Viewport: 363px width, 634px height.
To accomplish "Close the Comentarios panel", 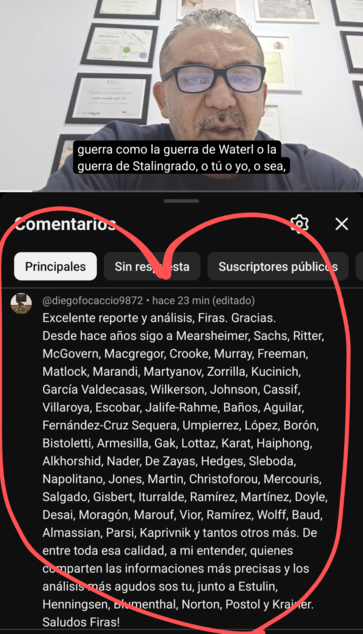I will (x=342, y=224).
